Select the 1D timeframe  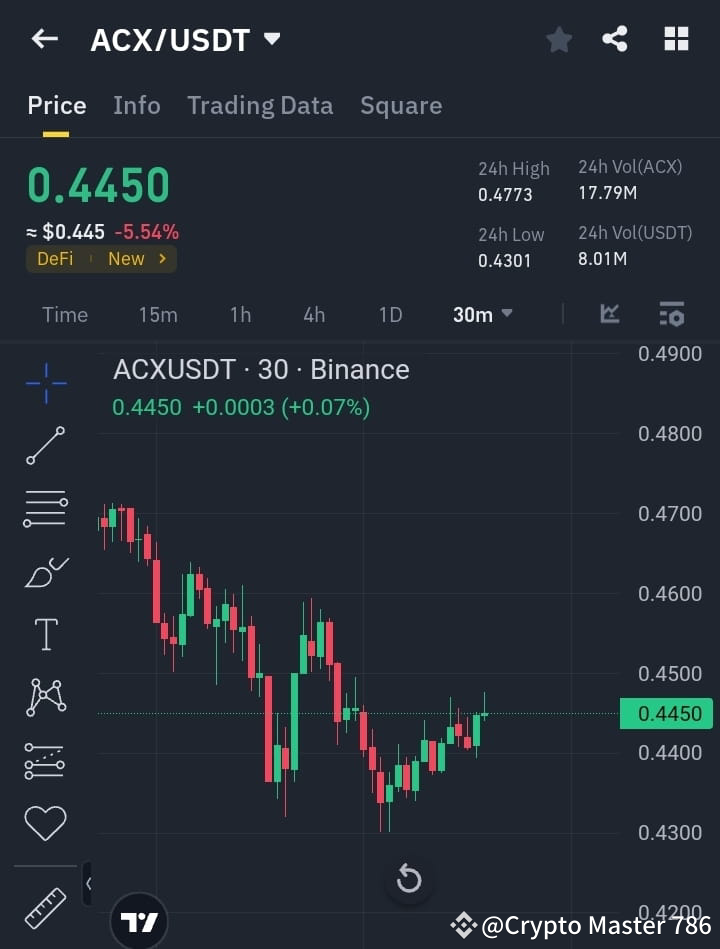(x=390, y=314)
